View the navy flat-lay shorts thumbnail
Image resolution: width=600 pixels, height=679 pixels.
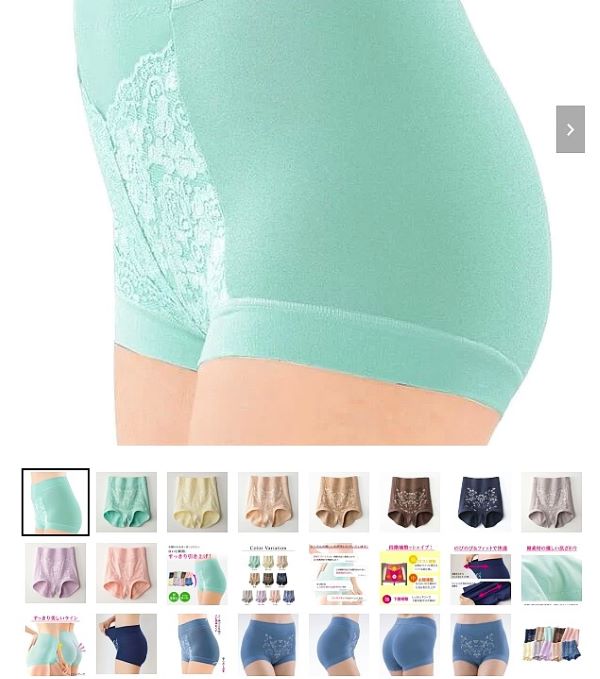point(480,502)
